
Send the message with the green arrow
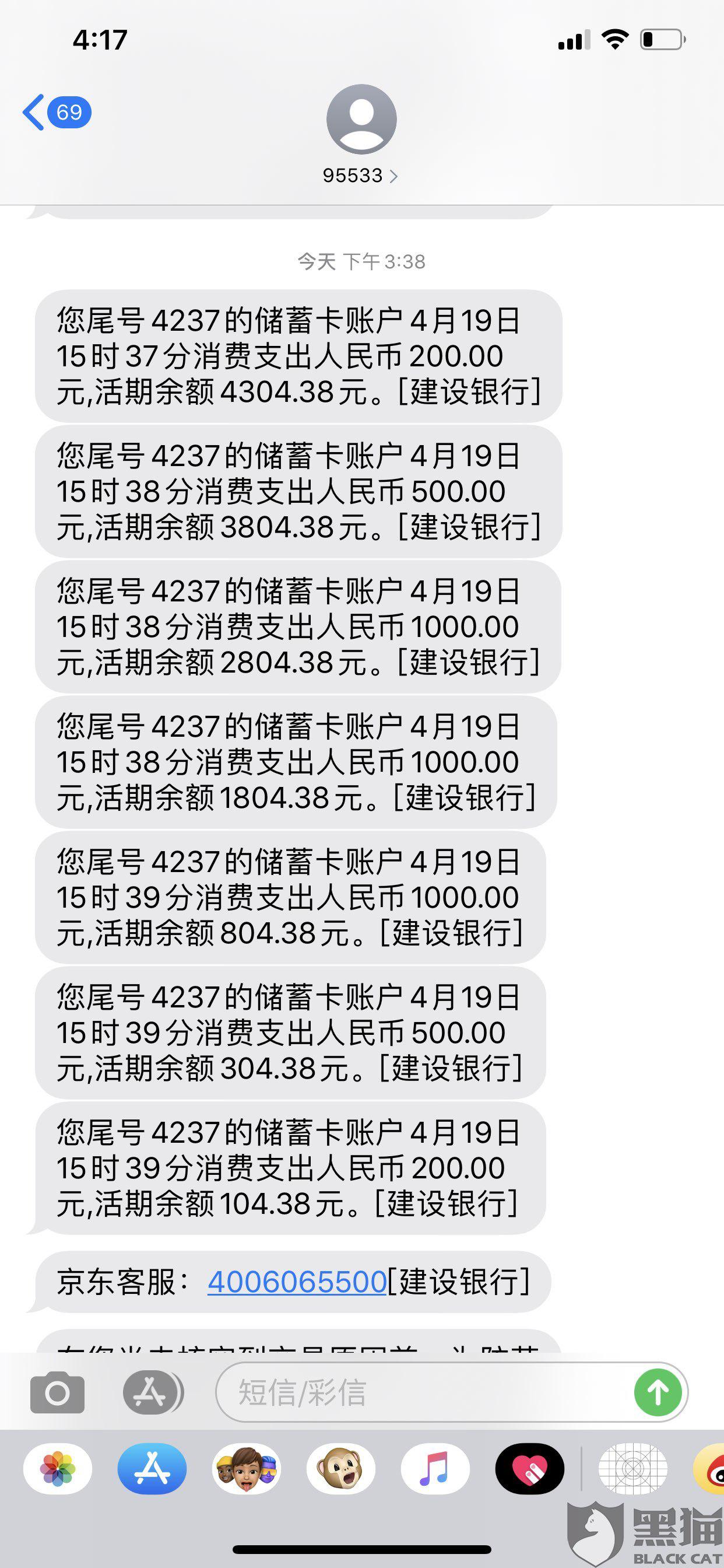tap(658, 1392)
